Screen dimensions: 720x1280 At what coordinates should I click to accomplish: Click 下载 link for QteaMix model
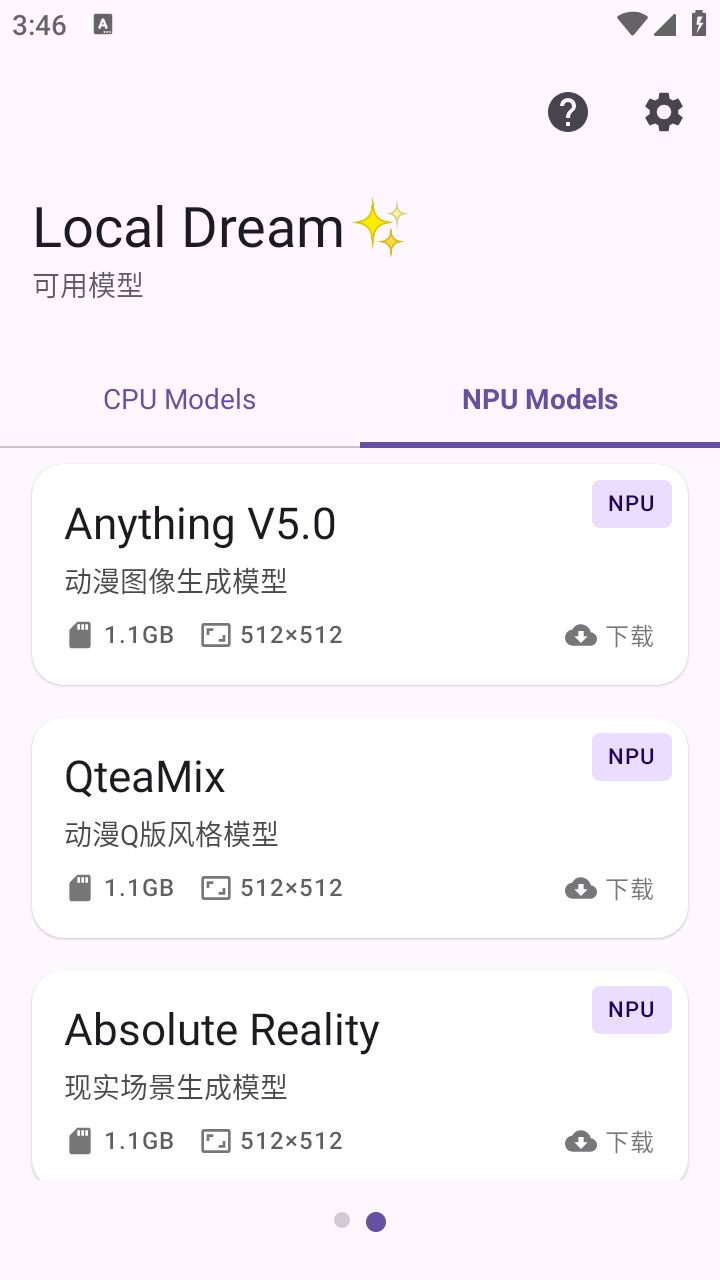[x=633, y=888]
